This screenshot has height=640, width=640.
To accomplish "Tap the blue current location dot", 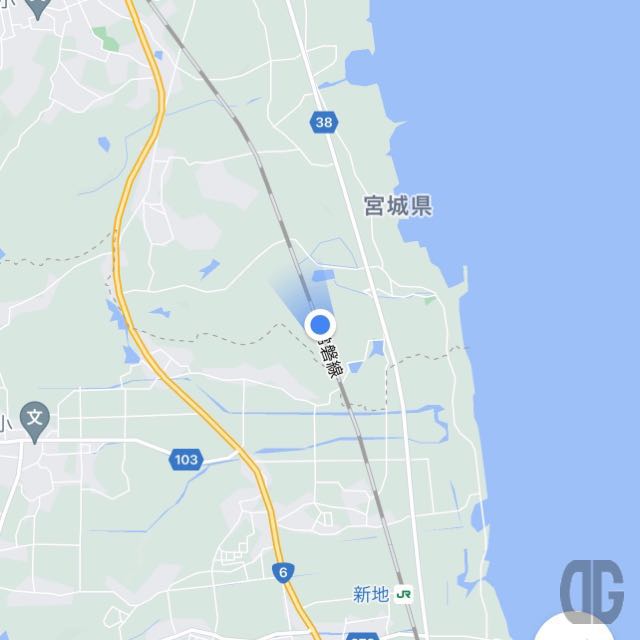I will tap(320, 324).
